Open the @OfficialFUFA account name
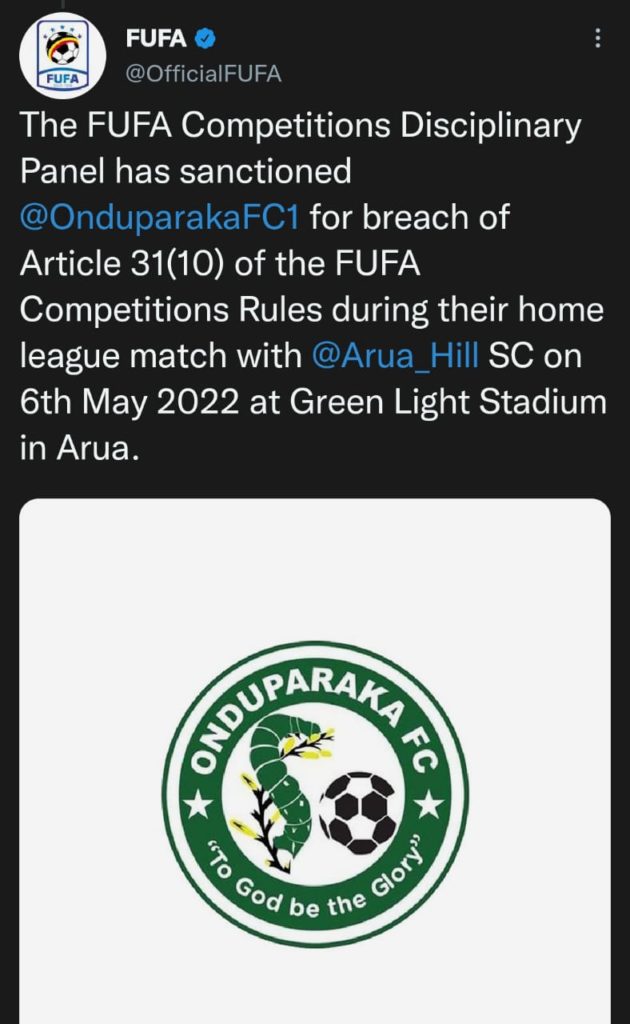 click(x=203, y=73)
